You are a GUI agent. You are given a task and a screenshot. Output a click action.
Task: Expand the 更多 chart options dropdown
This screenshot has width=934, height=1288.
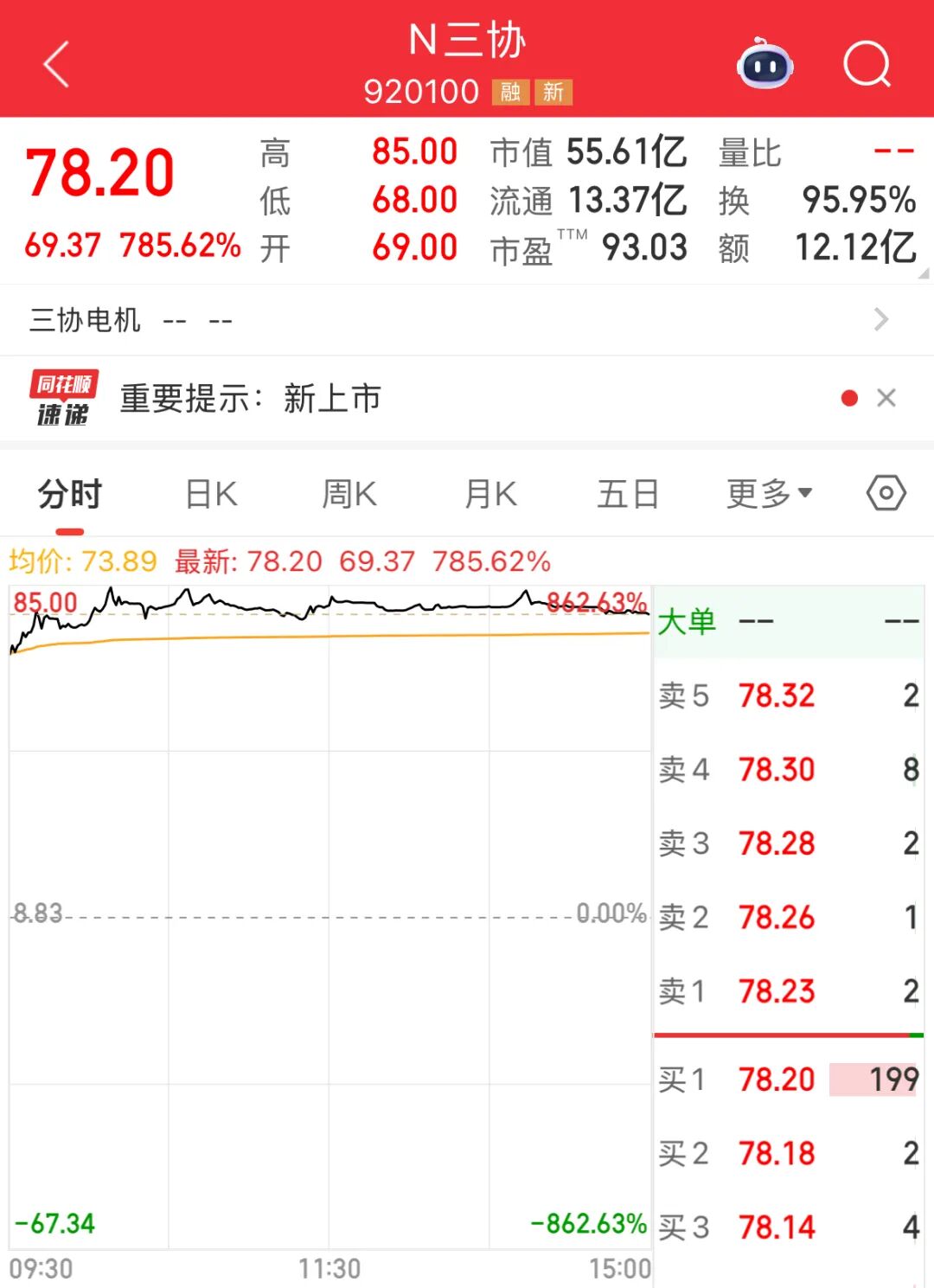769,494
